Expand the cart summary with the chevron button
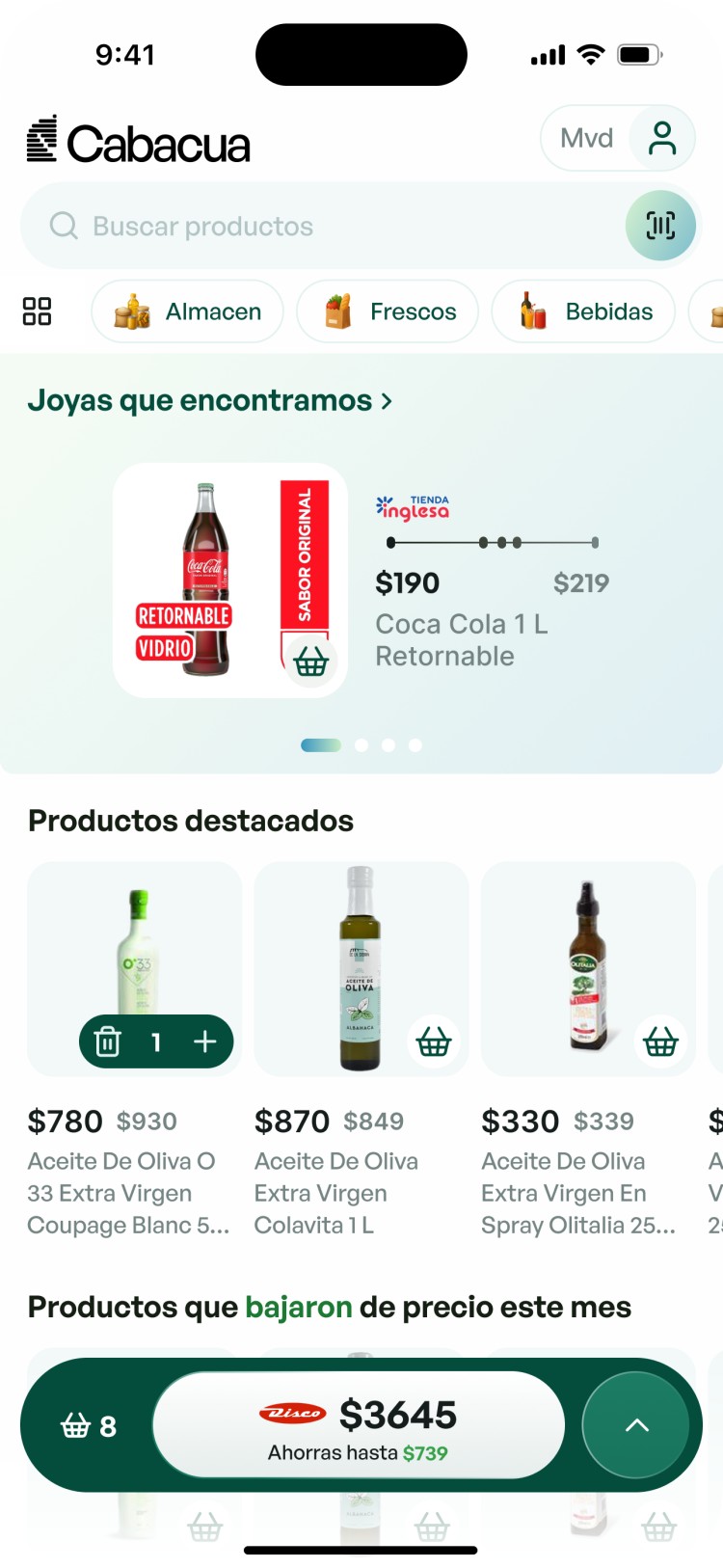The image size is (723, 1568). [x=636, y=1425]
